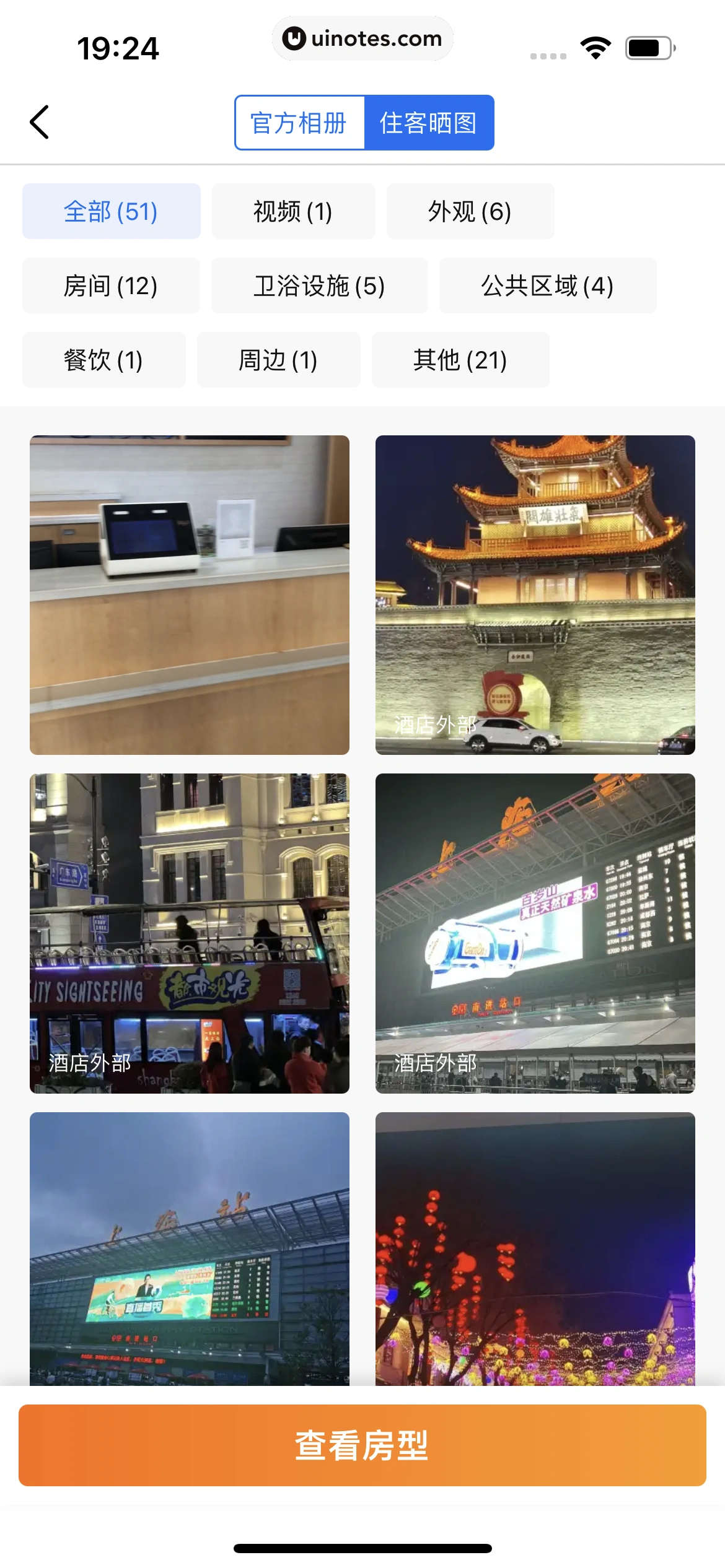Screen dimensions: 725x1568
Task: Tap the 查看房型 button
Action: point(362,1445)
